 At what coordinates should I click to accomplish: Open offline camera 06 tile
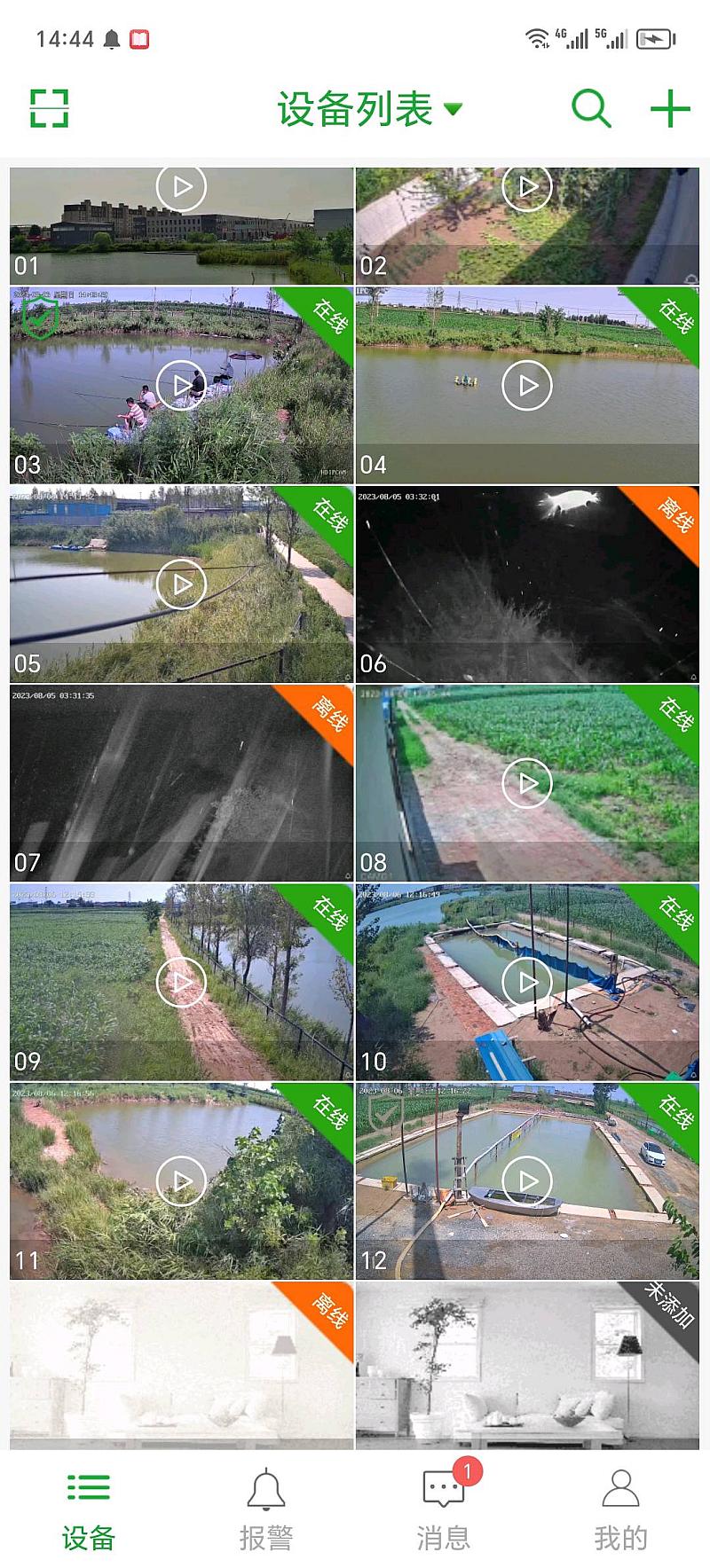527,584
